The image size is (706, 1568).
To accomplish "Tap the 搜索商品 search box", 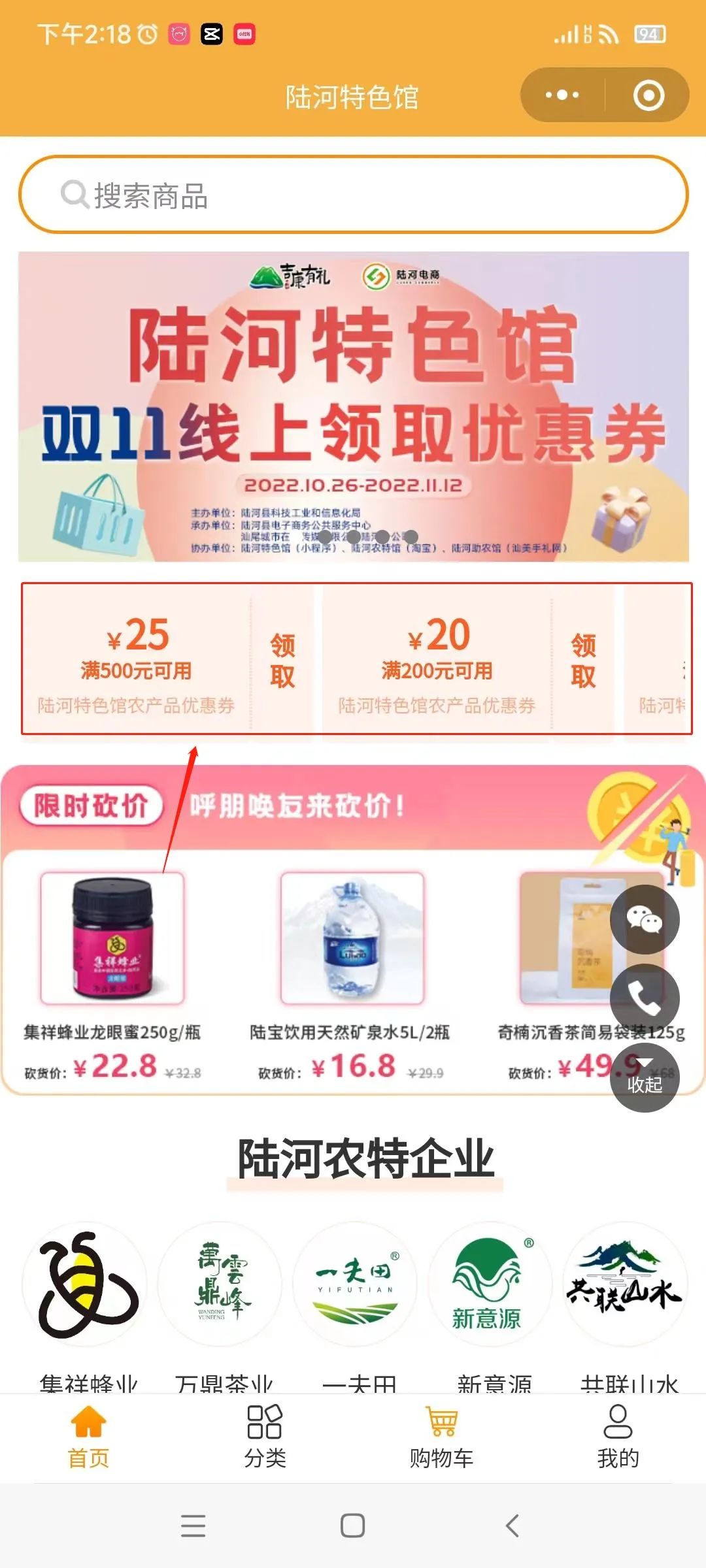I will [x=353, y=195].
